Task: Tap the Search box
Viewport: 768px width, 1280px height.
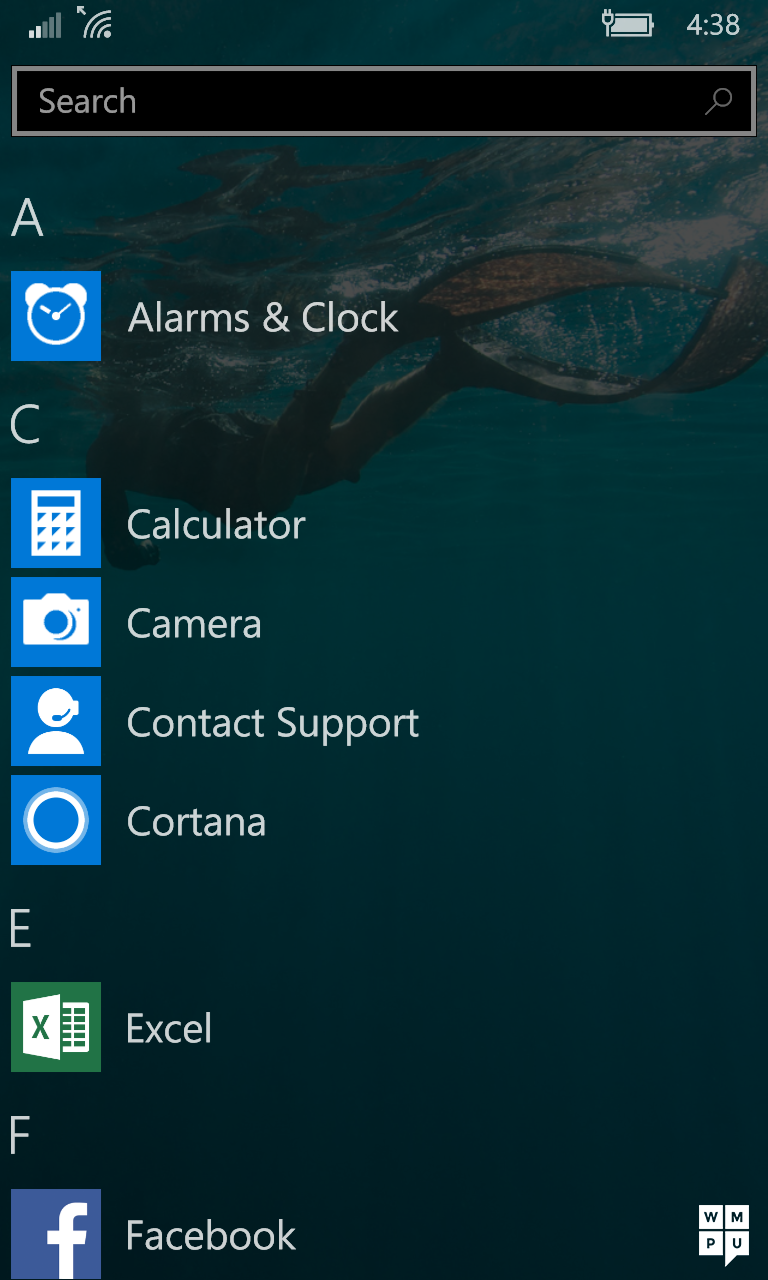Action: (x=383, y=101)
